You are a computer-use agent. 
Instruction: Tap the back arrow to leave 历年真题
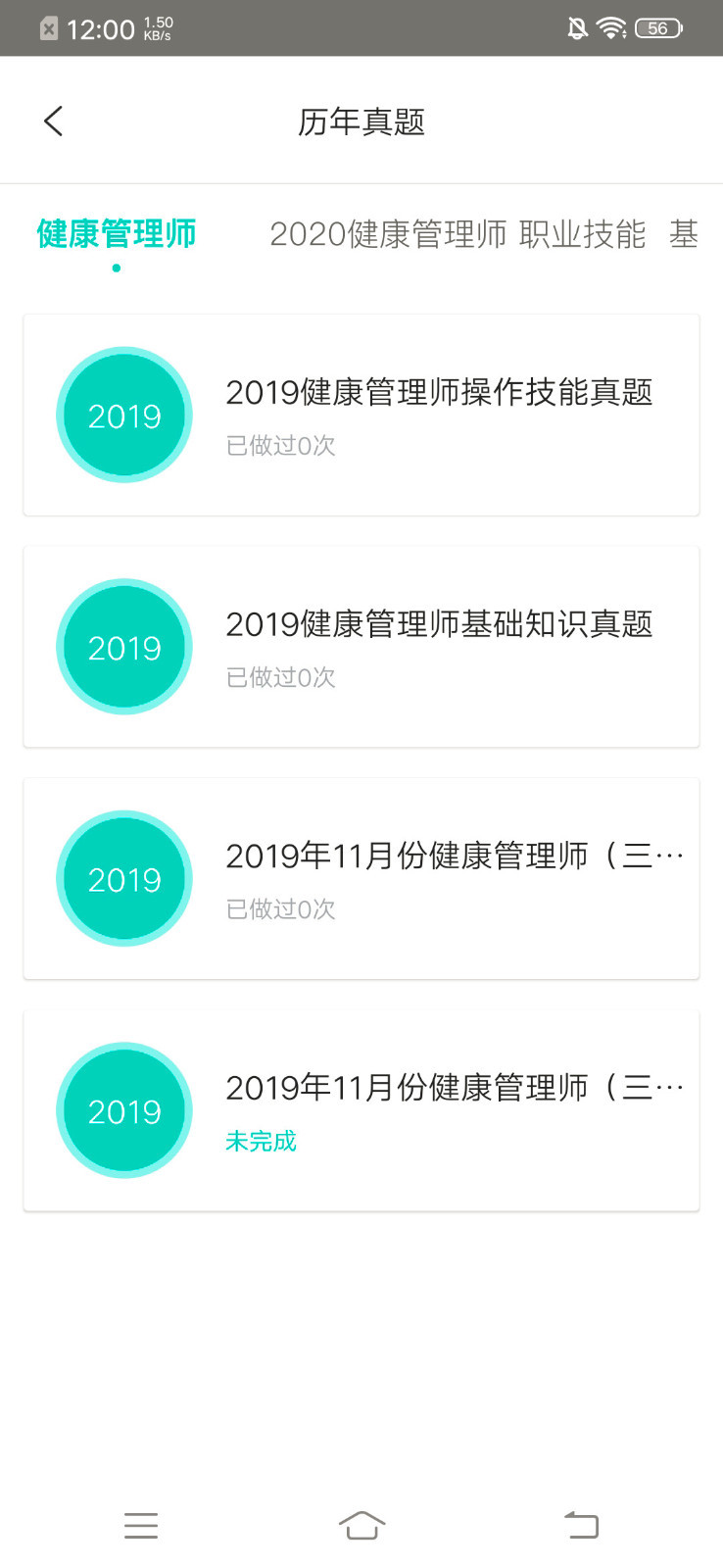point(52,120)
